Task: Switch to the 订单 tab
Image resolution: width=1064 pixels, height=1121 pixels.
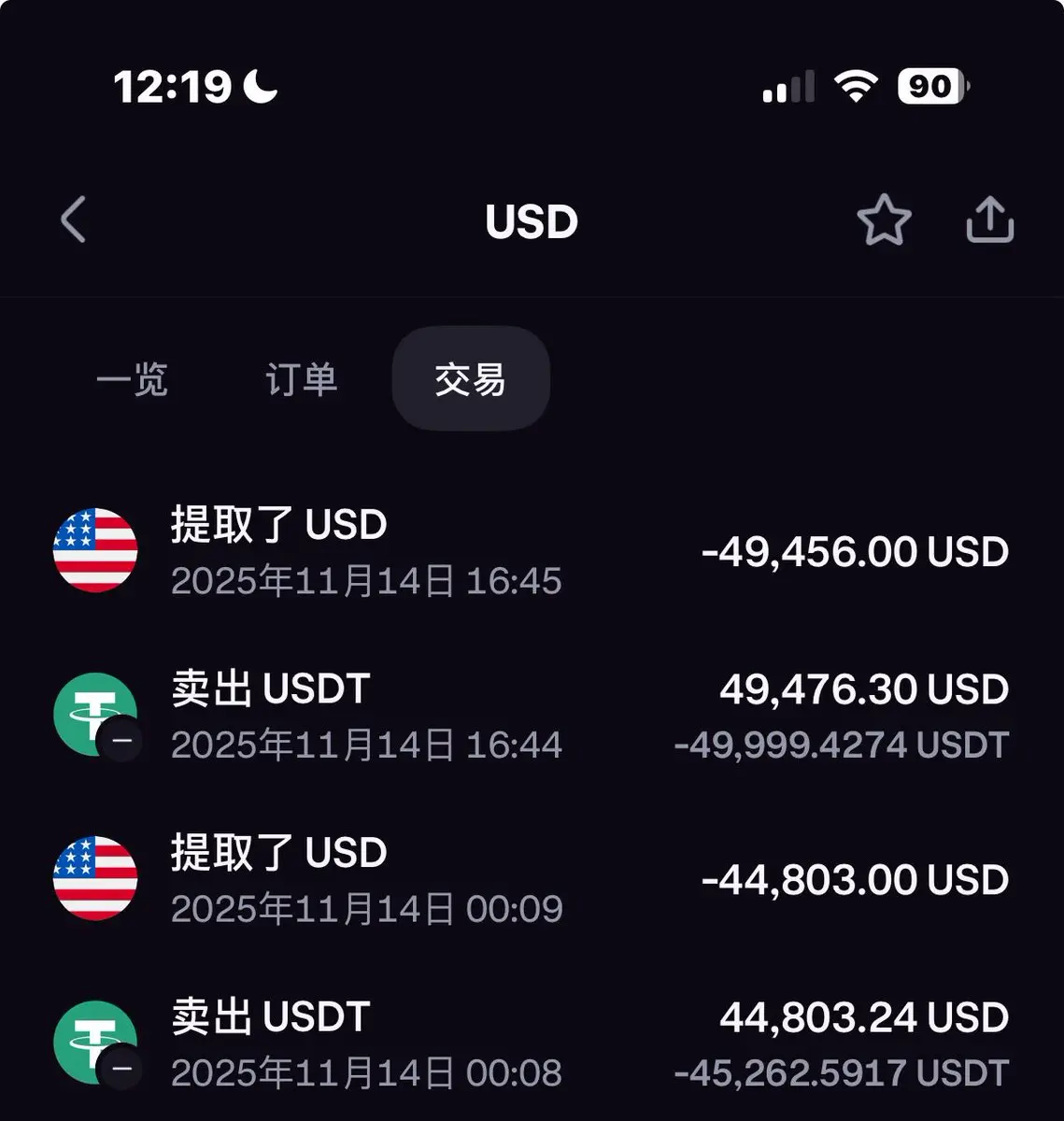Action: point(301,380)
